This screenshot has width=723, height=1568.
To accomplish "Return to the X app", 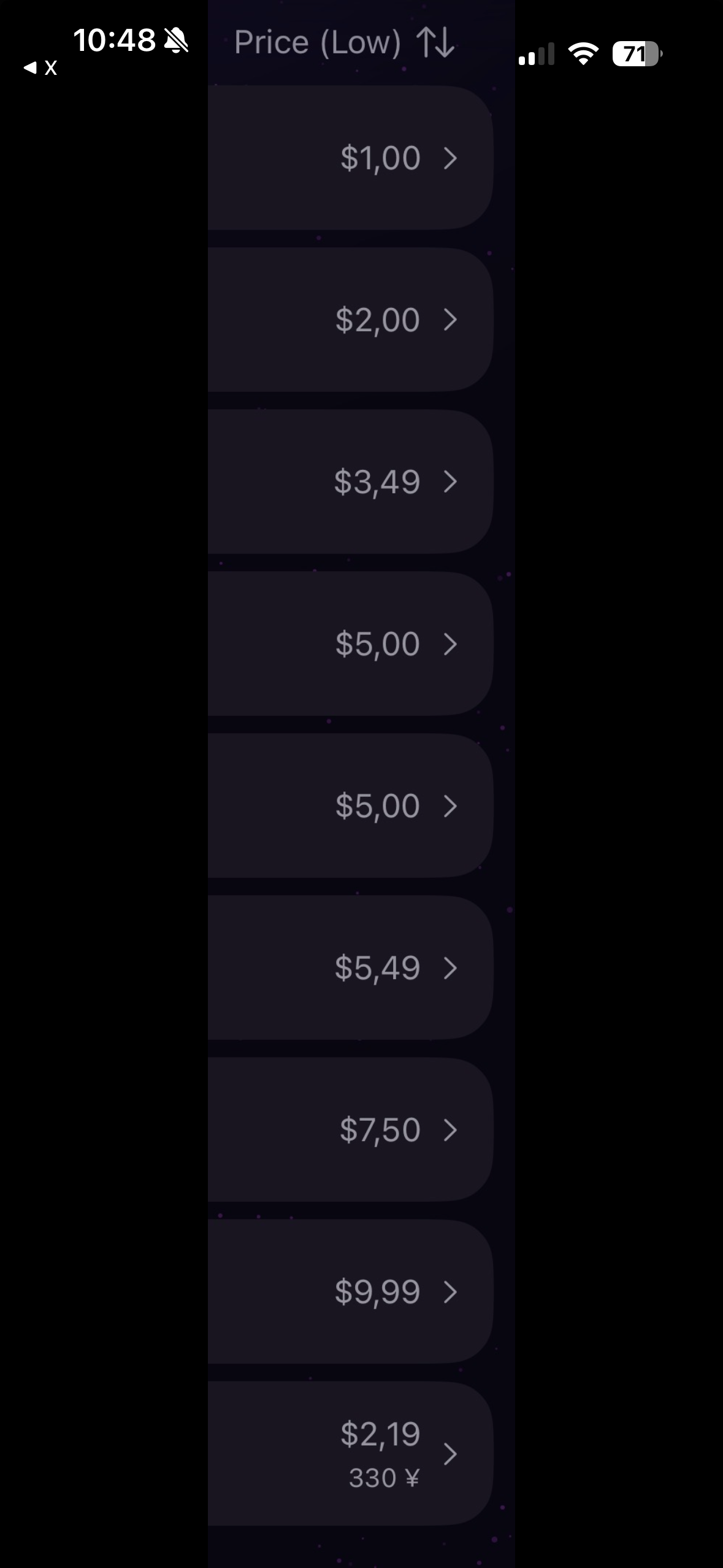I will pos(40,67).
